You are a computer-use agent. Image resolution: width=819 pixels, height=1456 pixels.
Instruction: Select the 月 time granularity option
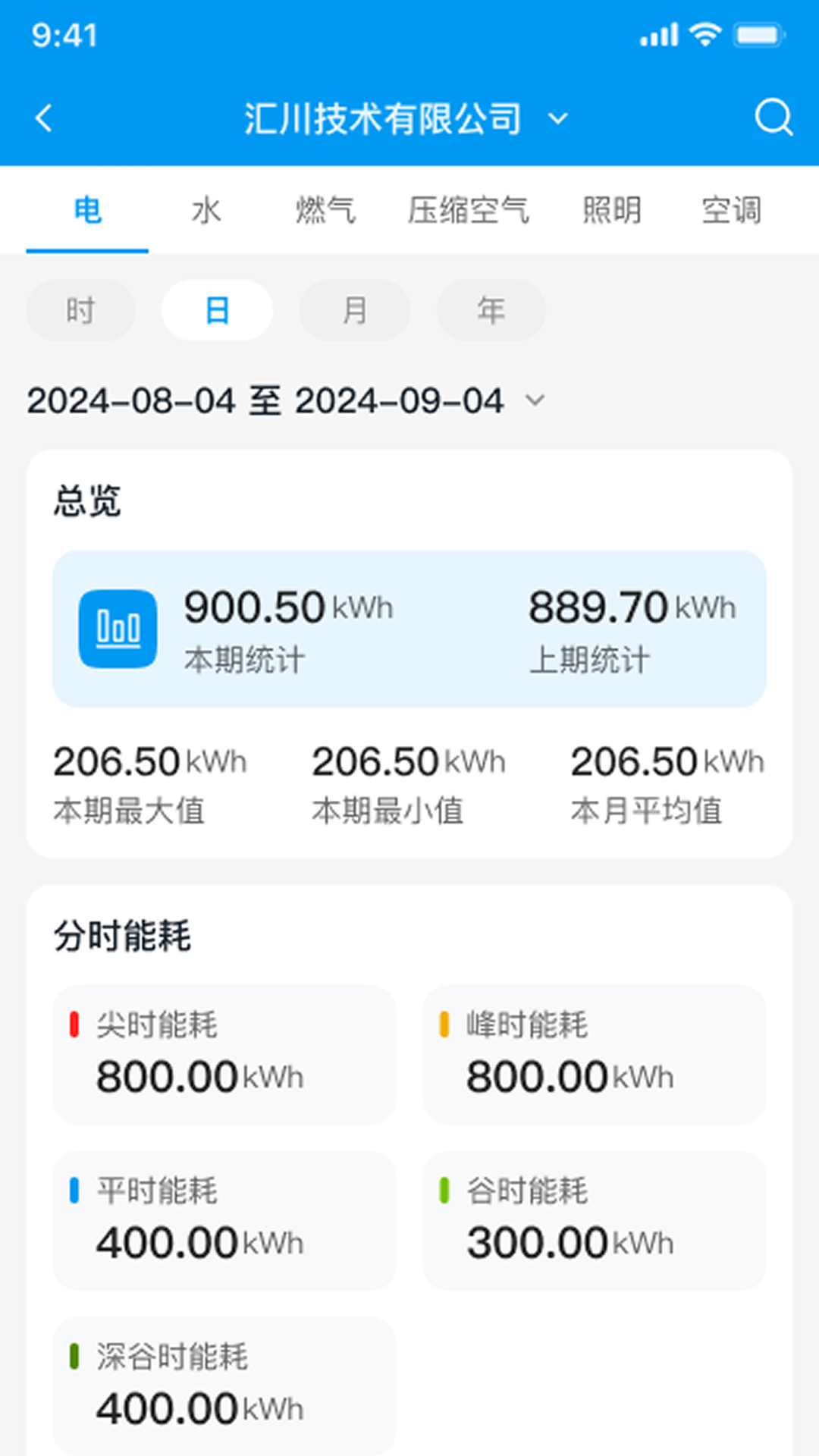point(354,310)
